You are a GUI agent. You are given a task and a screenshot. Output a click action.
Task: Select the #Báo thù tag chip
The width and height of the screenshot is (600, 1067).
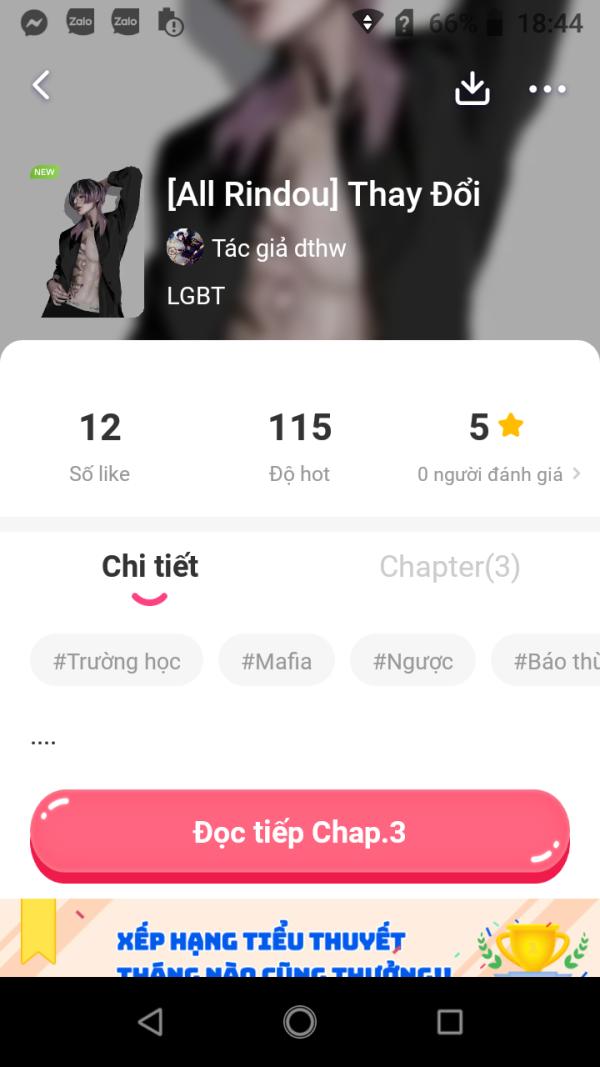(548, 661)
